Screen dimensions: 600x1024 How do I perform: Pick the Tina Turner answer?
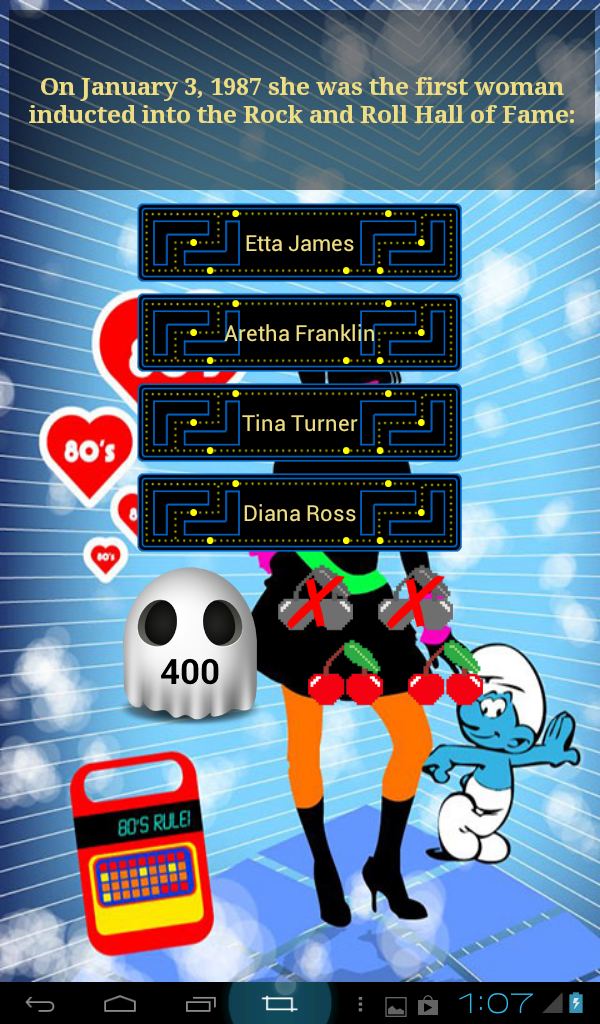299,423
